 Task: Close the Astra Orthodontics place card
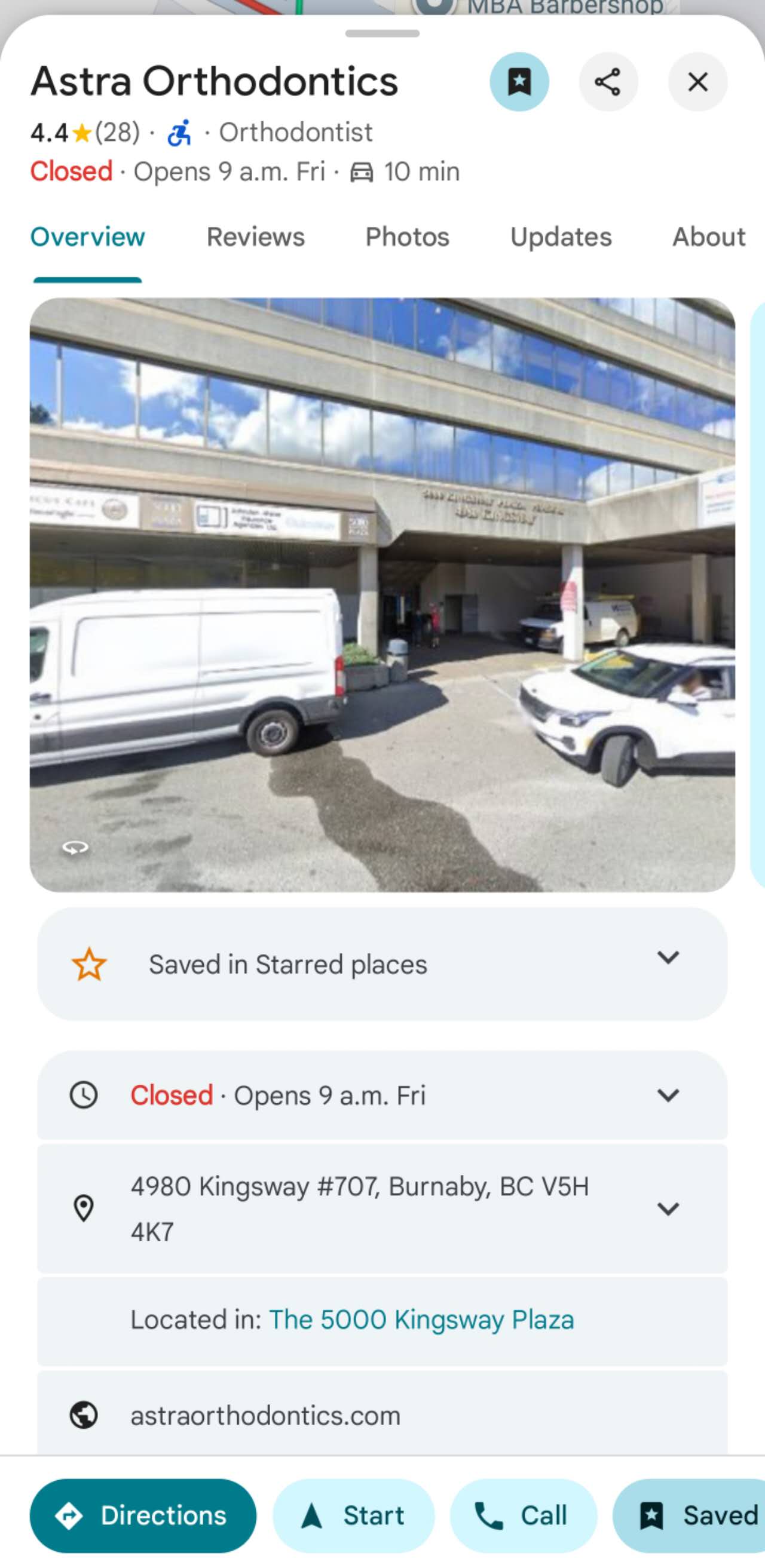tap(697, 82)
